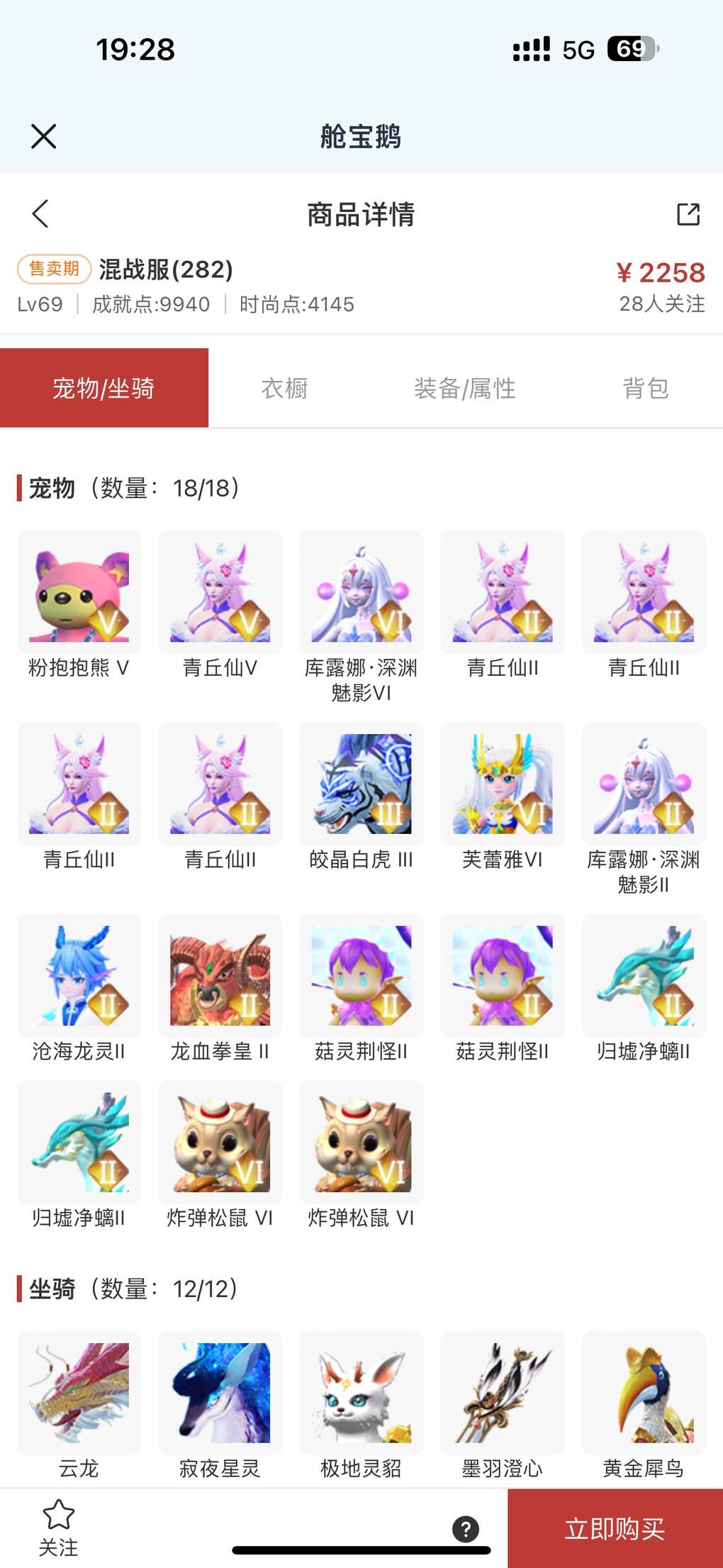The image size is (723, 1568).
Task: Open the help question mark icon
Action: coord(466,1529)
